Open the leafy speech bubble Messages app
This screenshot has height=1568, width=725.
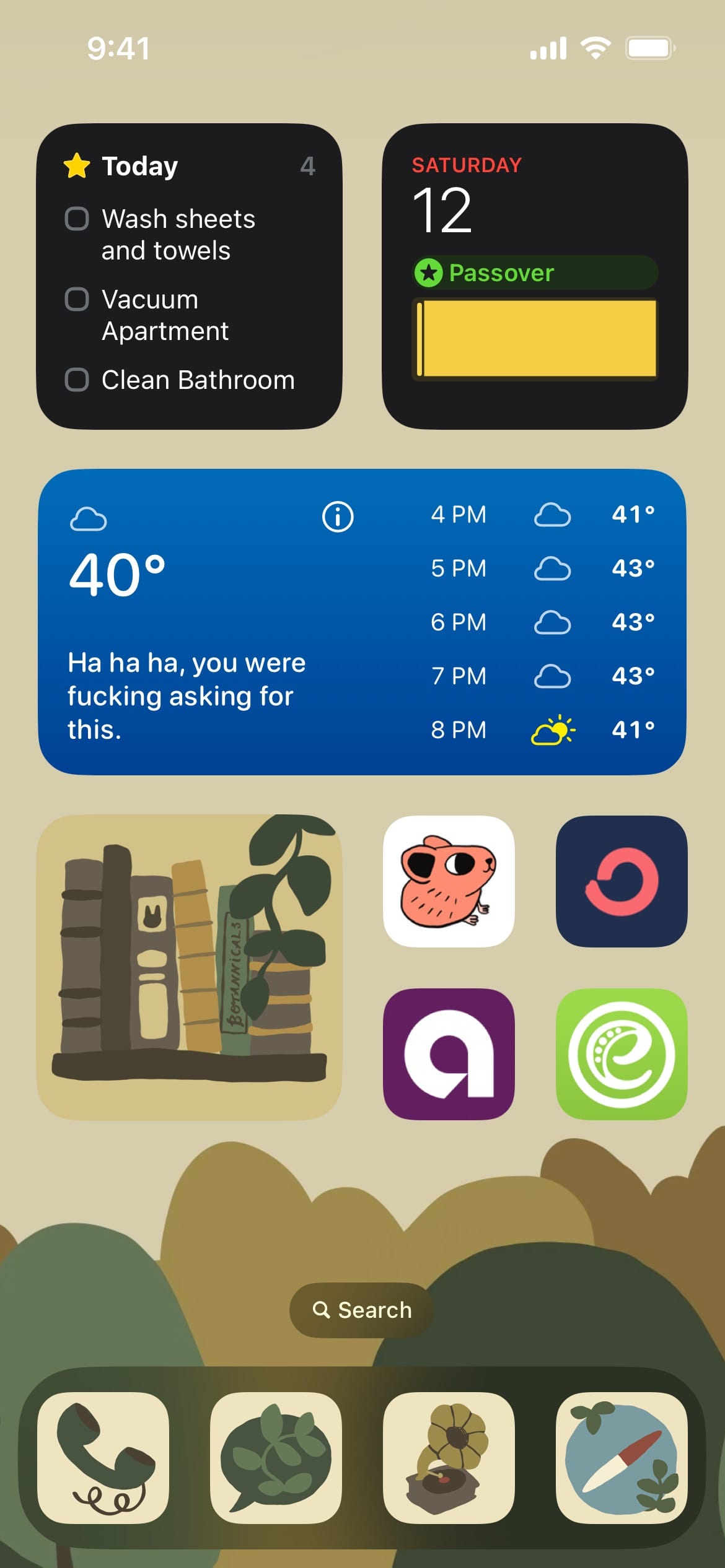[x=276, y=1457]
